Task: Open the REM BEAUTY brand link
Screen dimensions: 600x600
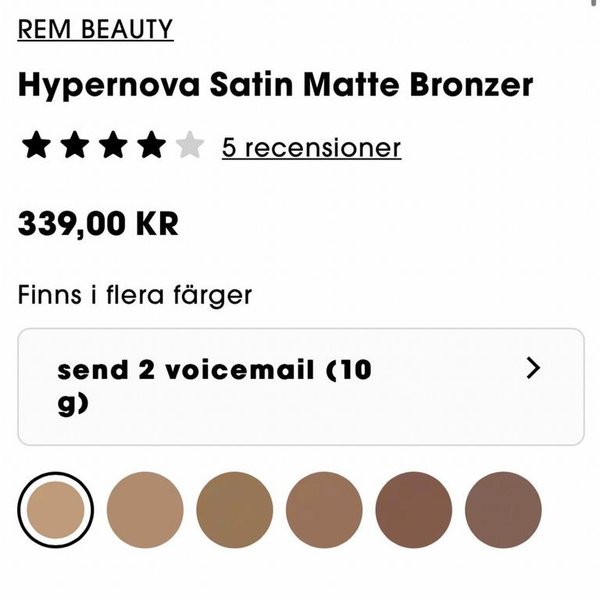Action: coord(95,30)
